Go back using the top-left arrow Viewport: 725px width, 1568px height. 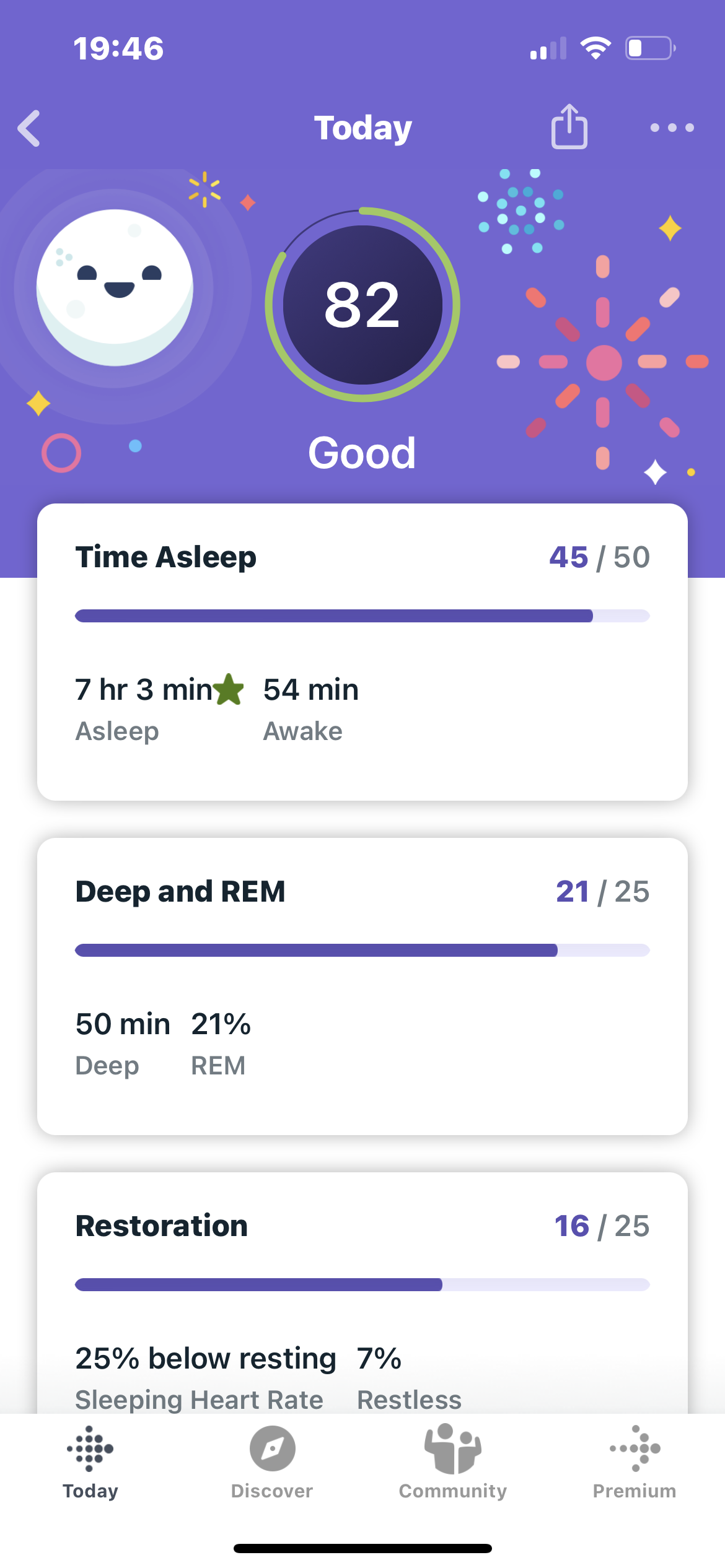pos(29,128)
